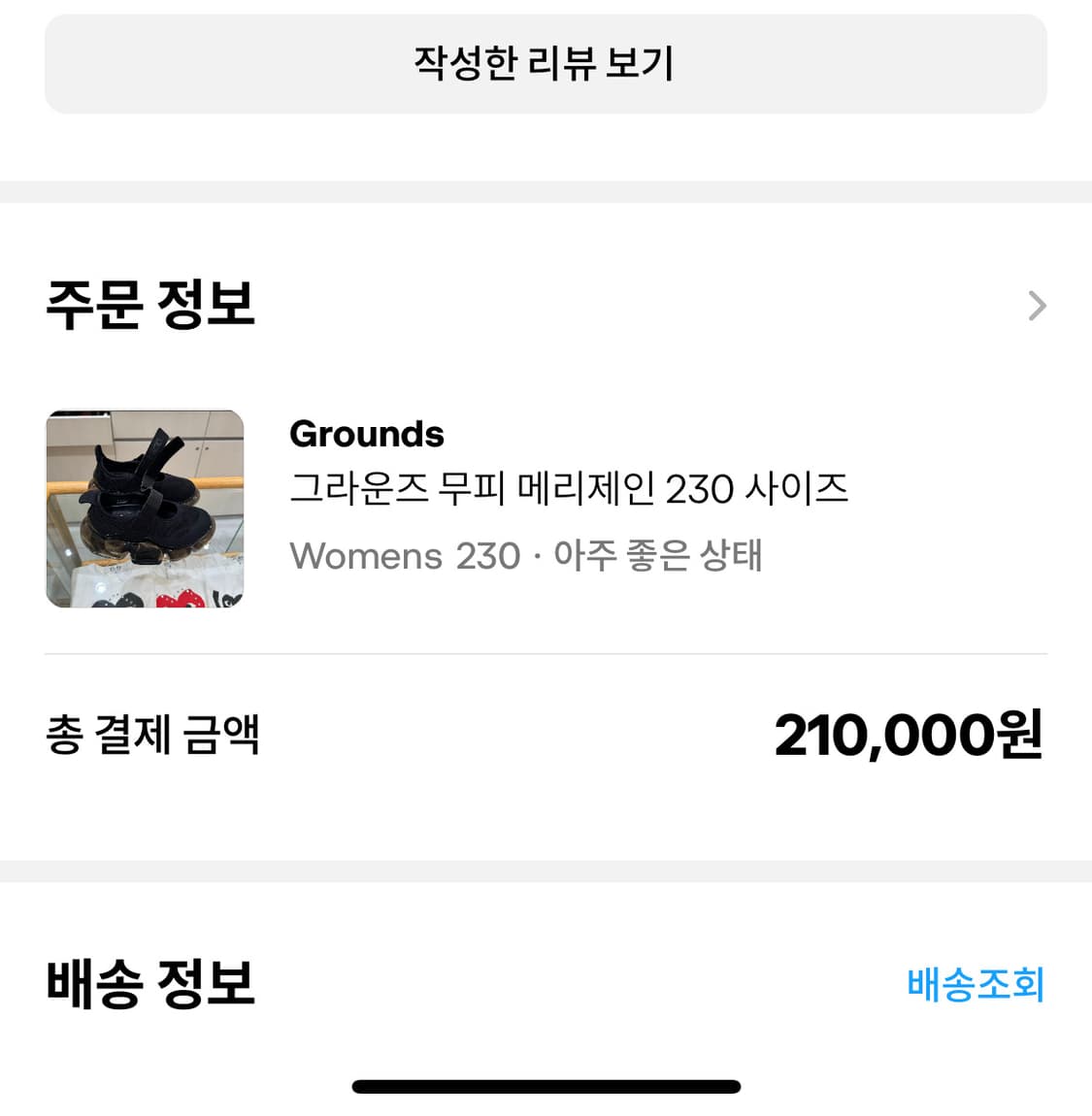The width and height of the screenshot is (1092, 1116).
Task: Tap the 배송 정보 section header
Action: pos(149,985)
